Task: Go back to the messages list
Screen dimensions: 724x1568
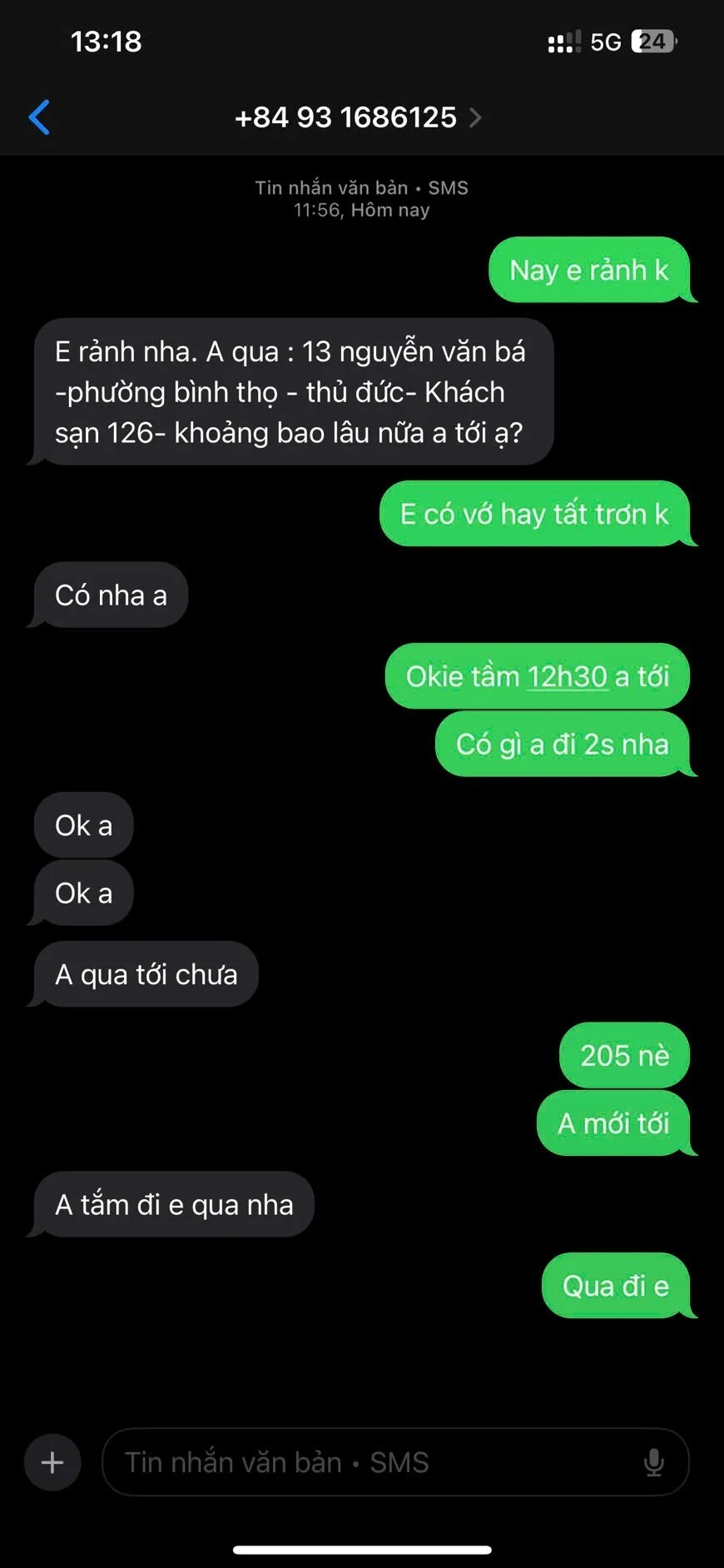Action: coord(40,117)
